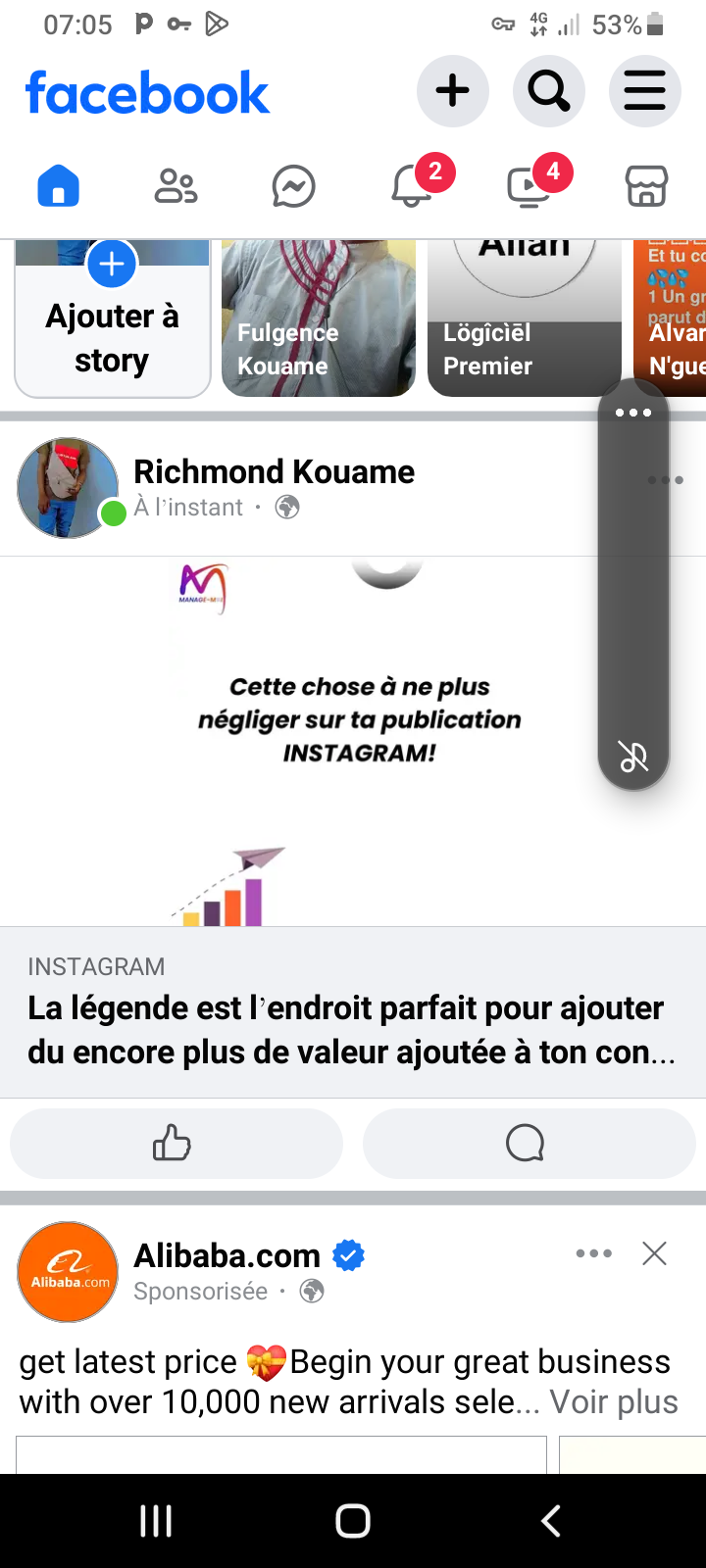Open Richmond Kouame's profile
706x1568 pixels.
274,471
